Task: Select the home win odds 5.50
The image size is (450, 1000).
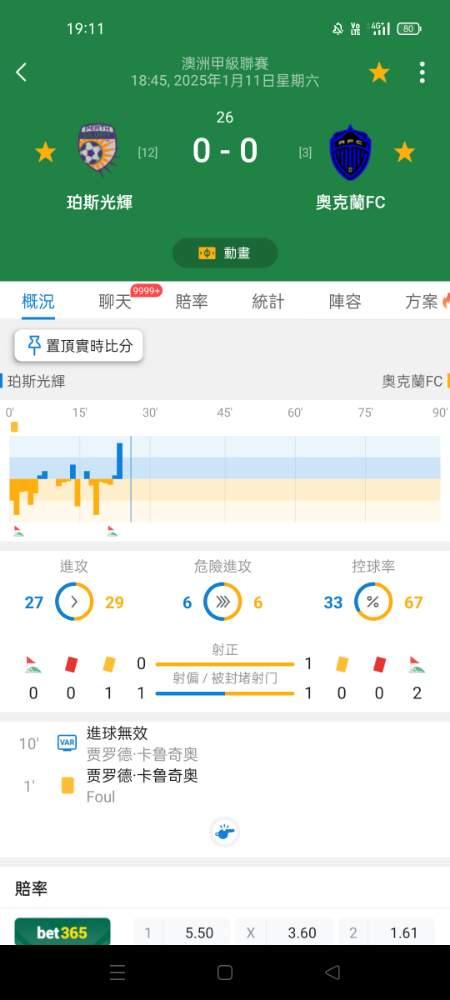Action: pos(182,933)
